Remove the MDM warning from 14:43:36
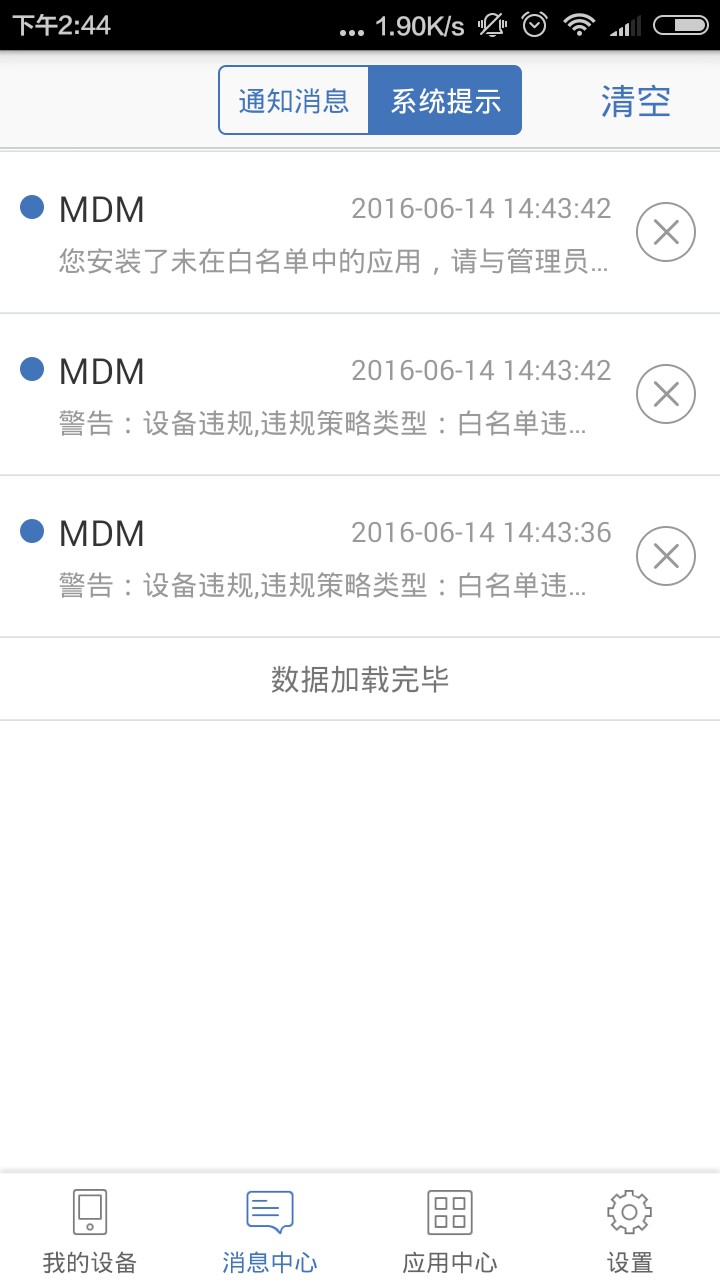The height and width of the screenshot is (1280, 720). (666, 556)
